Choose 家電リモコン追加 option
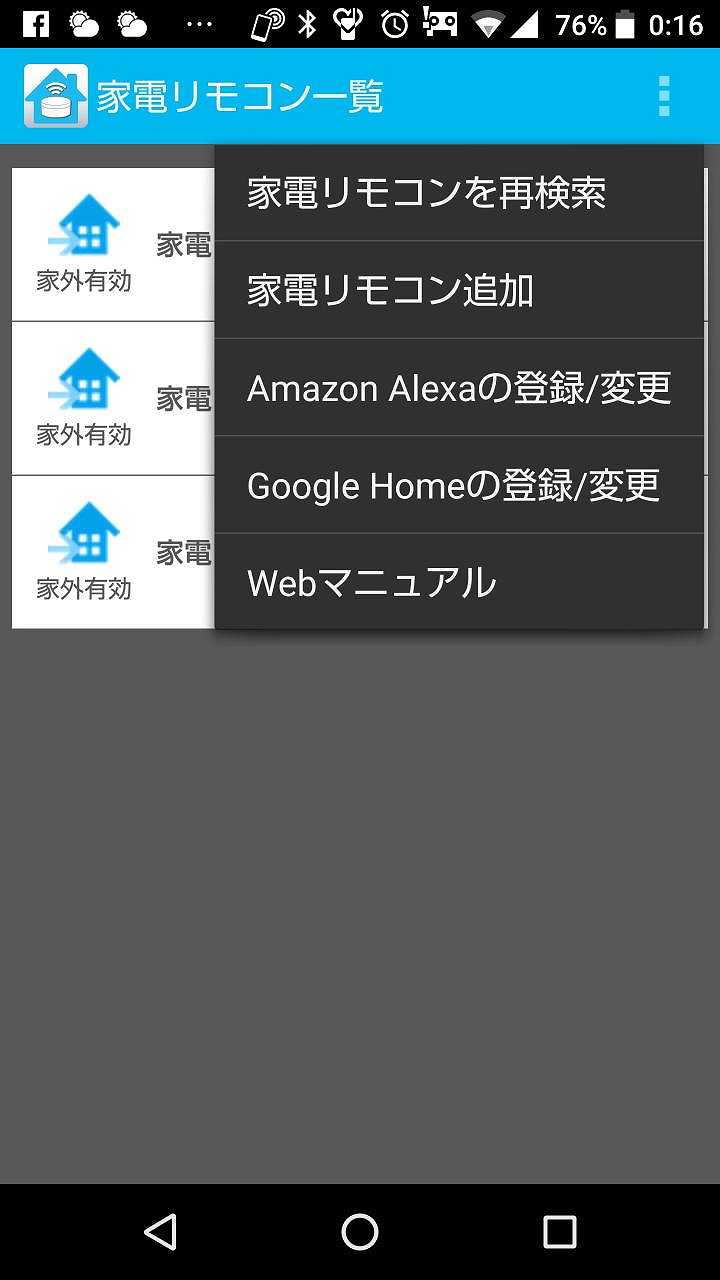The image size is (720, 1280). click(x=458, y=290)
